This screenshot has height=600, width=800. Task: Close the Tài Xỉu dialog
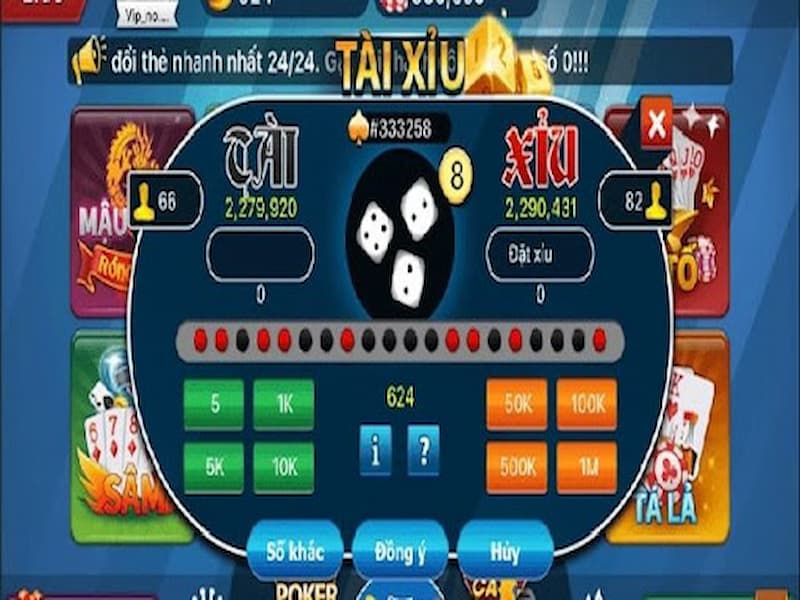[x=656, y=125]
